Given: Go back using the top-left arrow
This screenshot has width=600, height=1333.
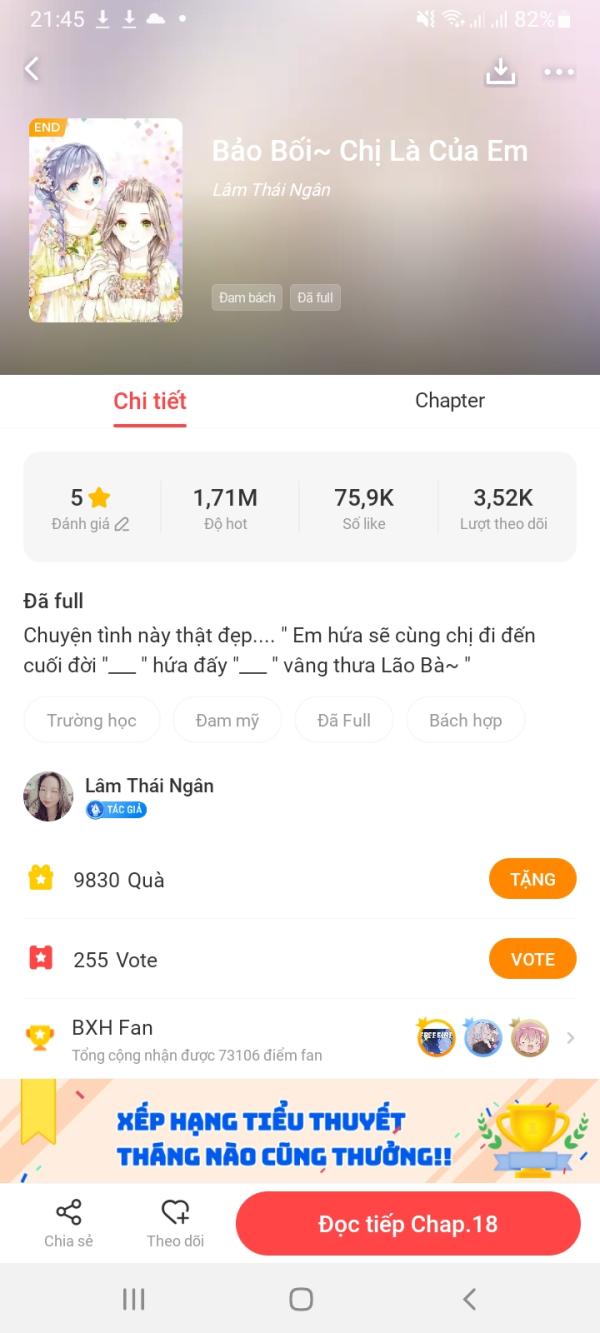Looking at the screenshot, I should click(x=32, y=68).
